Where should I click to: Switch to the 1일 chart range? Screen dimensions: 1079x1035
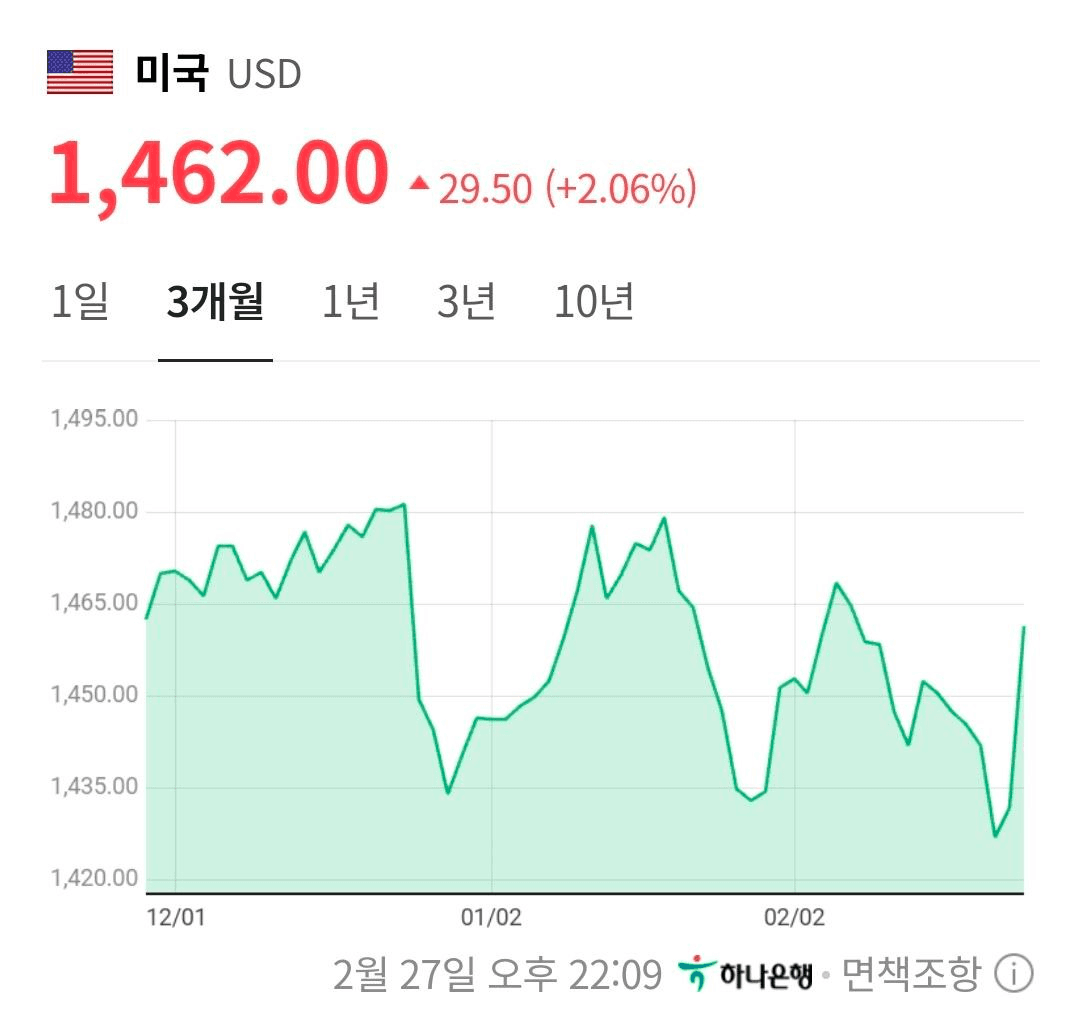tap(79, 301)
